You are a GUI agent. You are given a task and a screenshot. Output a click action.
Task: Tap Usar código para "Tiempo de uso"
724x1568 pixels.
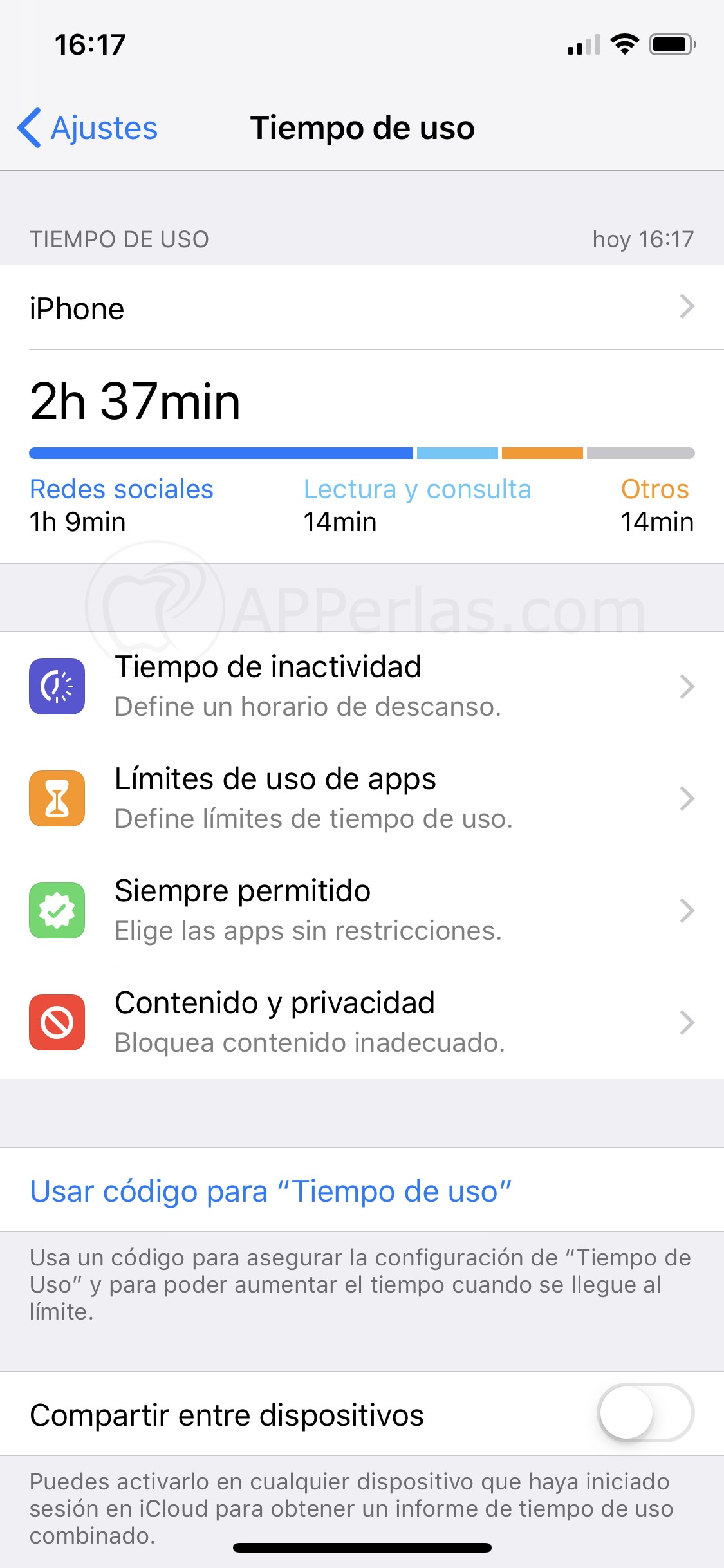tap(270, 1191)
